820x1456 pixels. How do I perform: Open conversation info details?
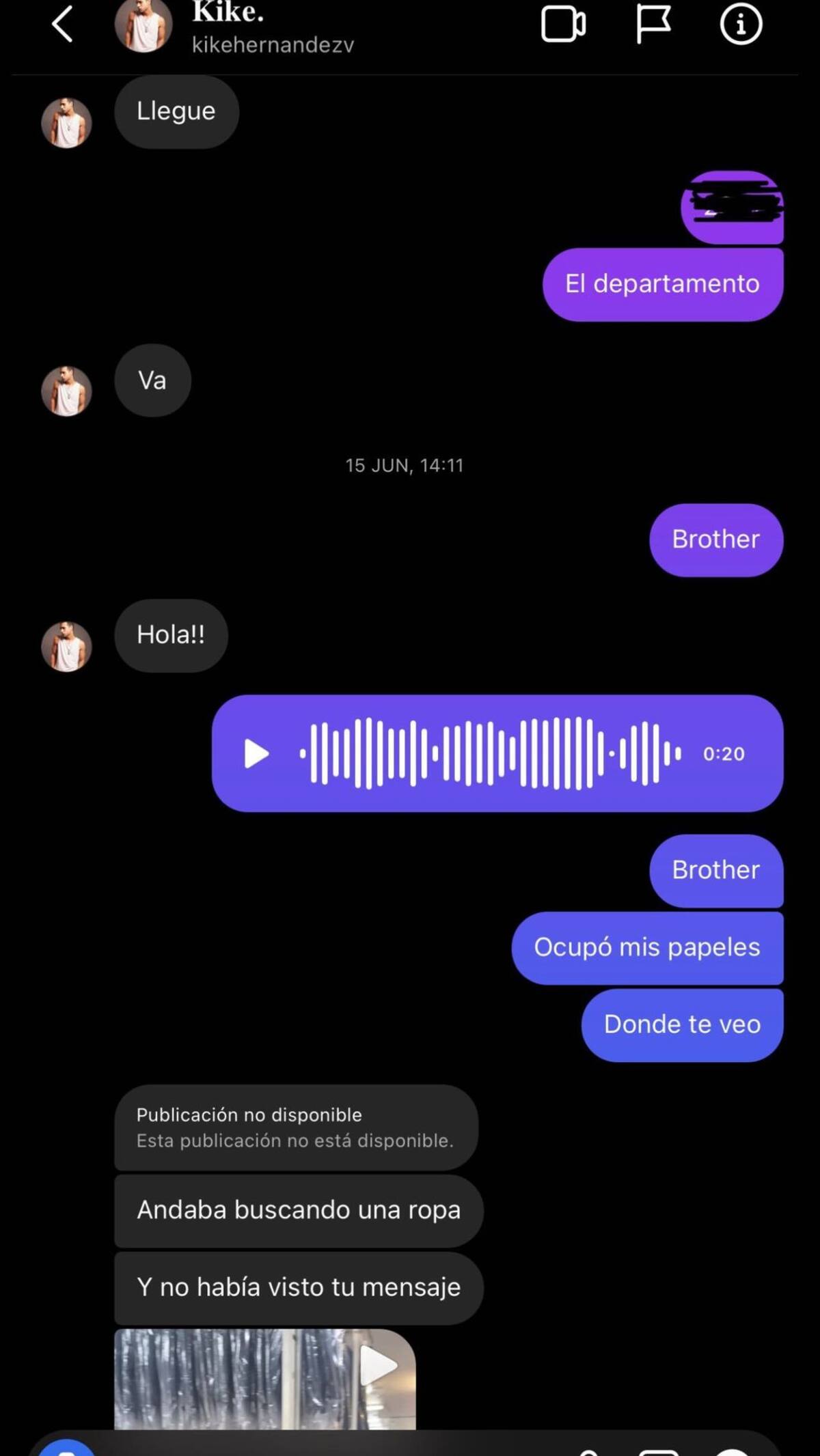click(x=740, y=25)
